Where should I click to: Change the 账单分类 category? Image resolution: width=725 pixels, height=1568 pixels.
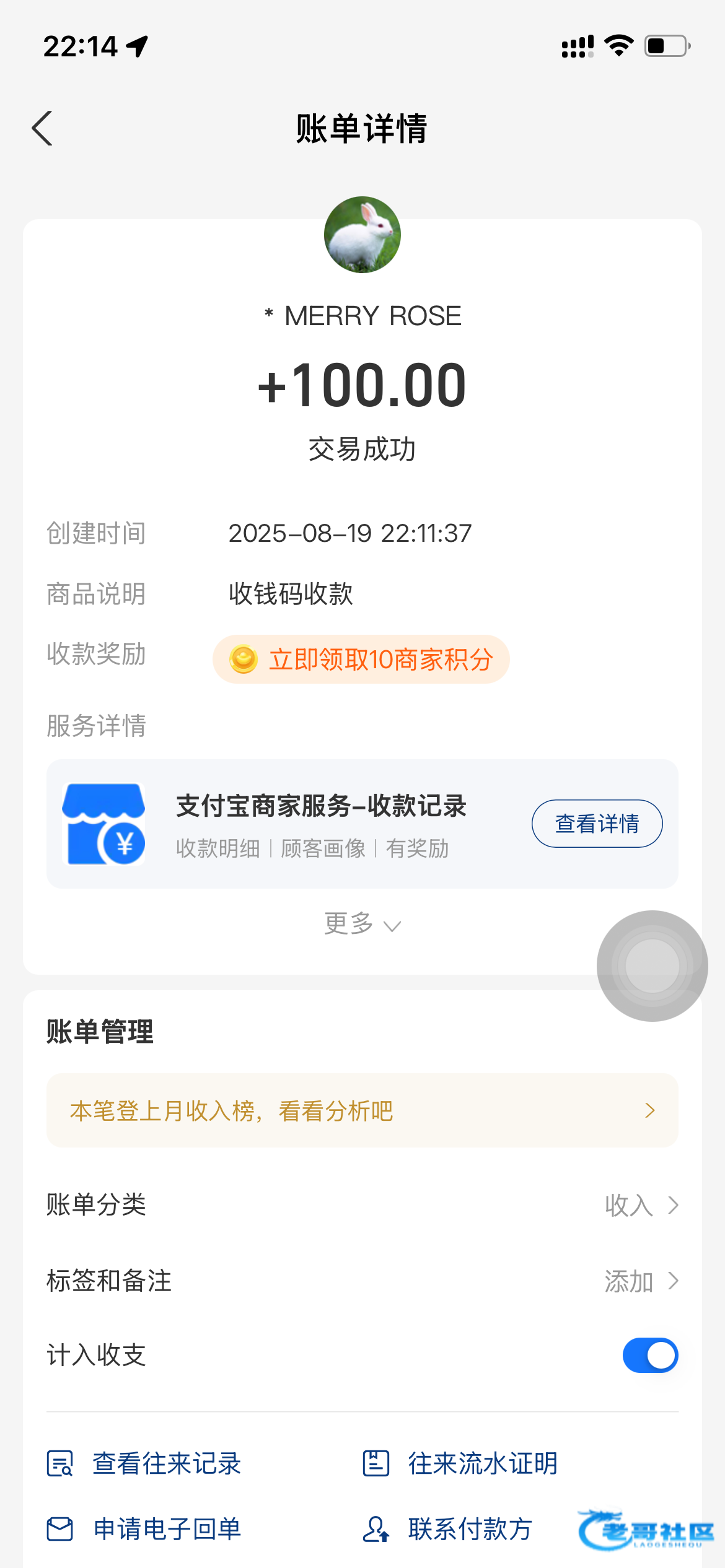(640, 1205)
